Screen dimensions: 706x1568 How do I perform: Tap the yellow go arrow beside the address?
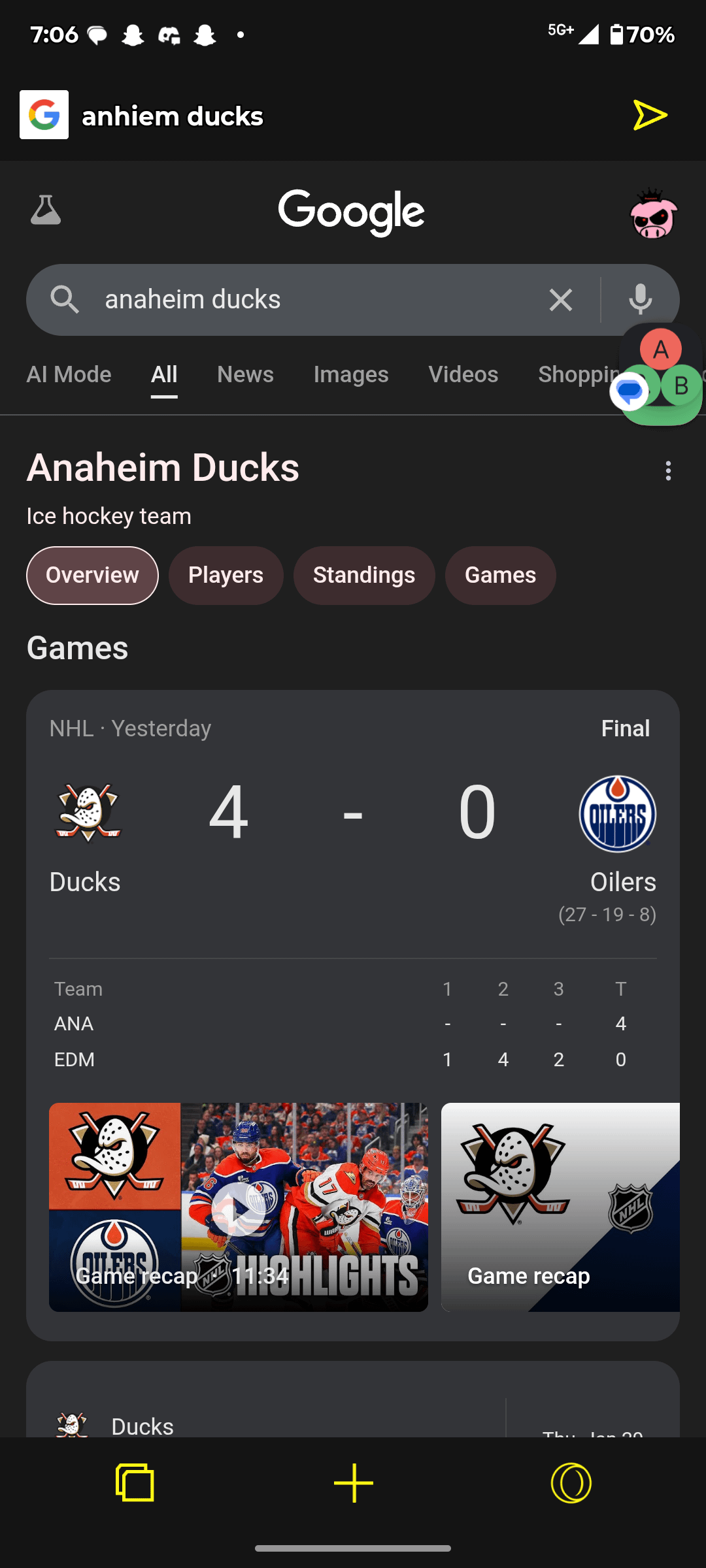pyautogui.click(x=650, y=116)
